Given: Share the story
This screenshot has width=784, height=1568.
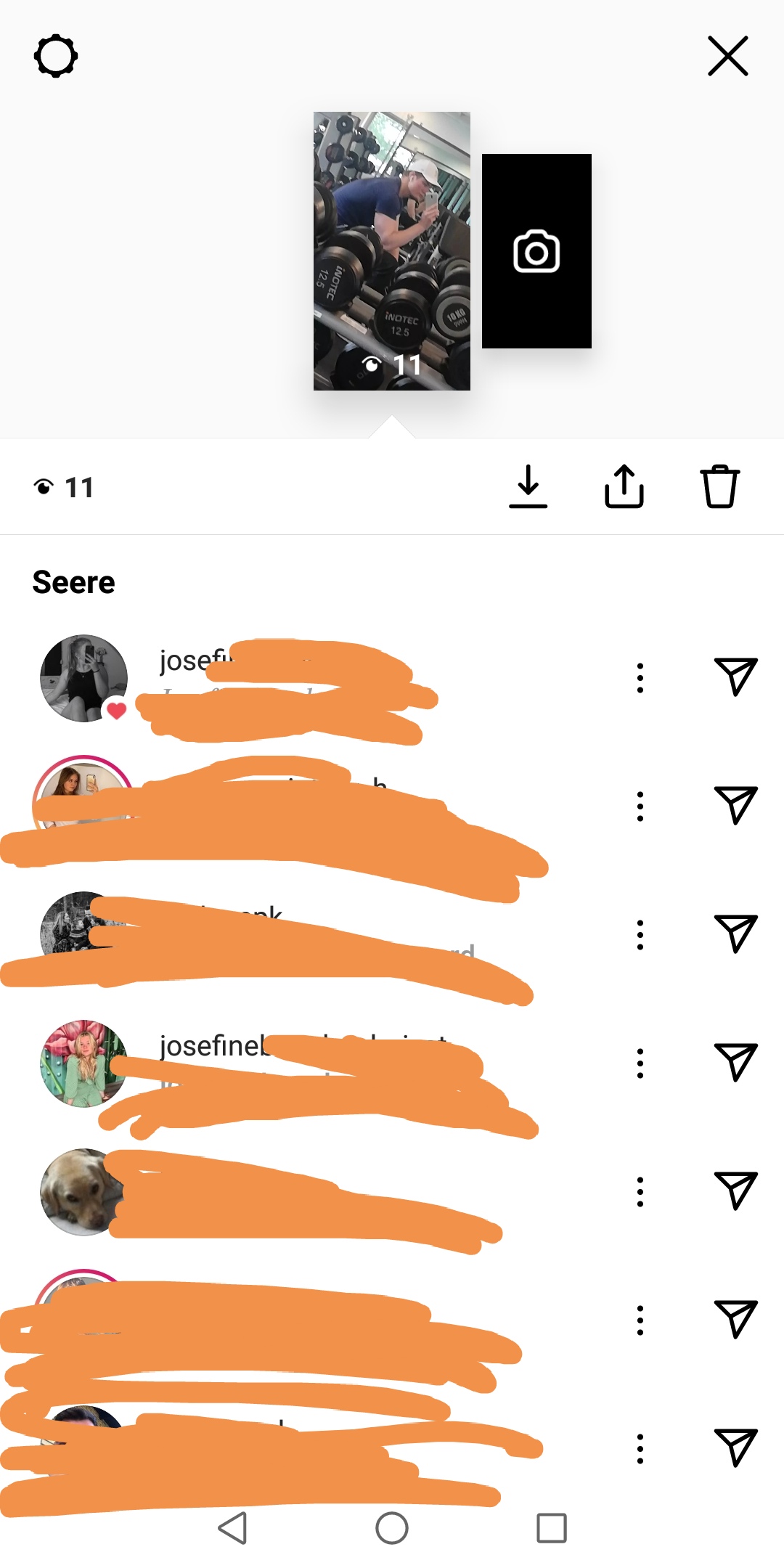Looking at the screenshot, I should 624,486.
